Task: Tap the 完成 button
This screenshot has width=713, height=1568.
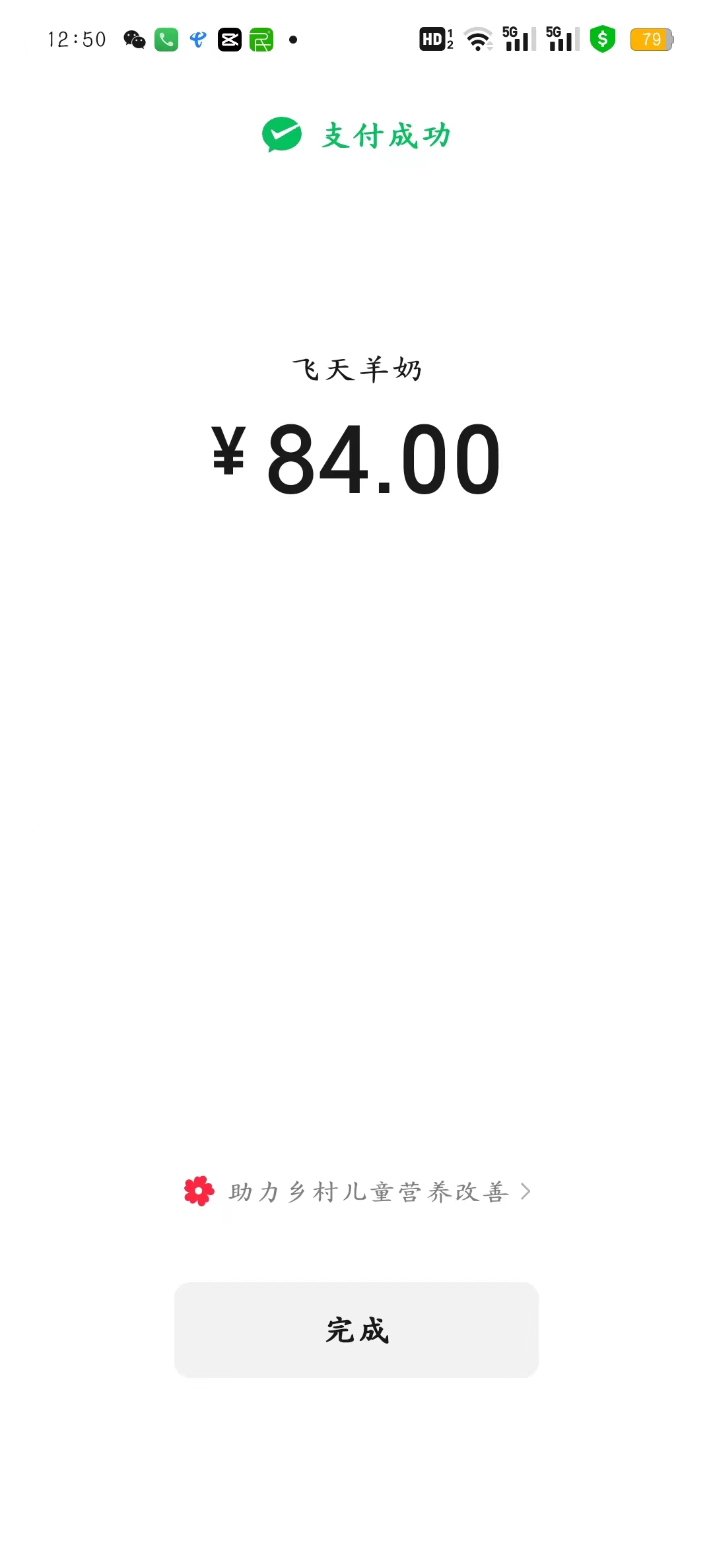Action: 356,1330
